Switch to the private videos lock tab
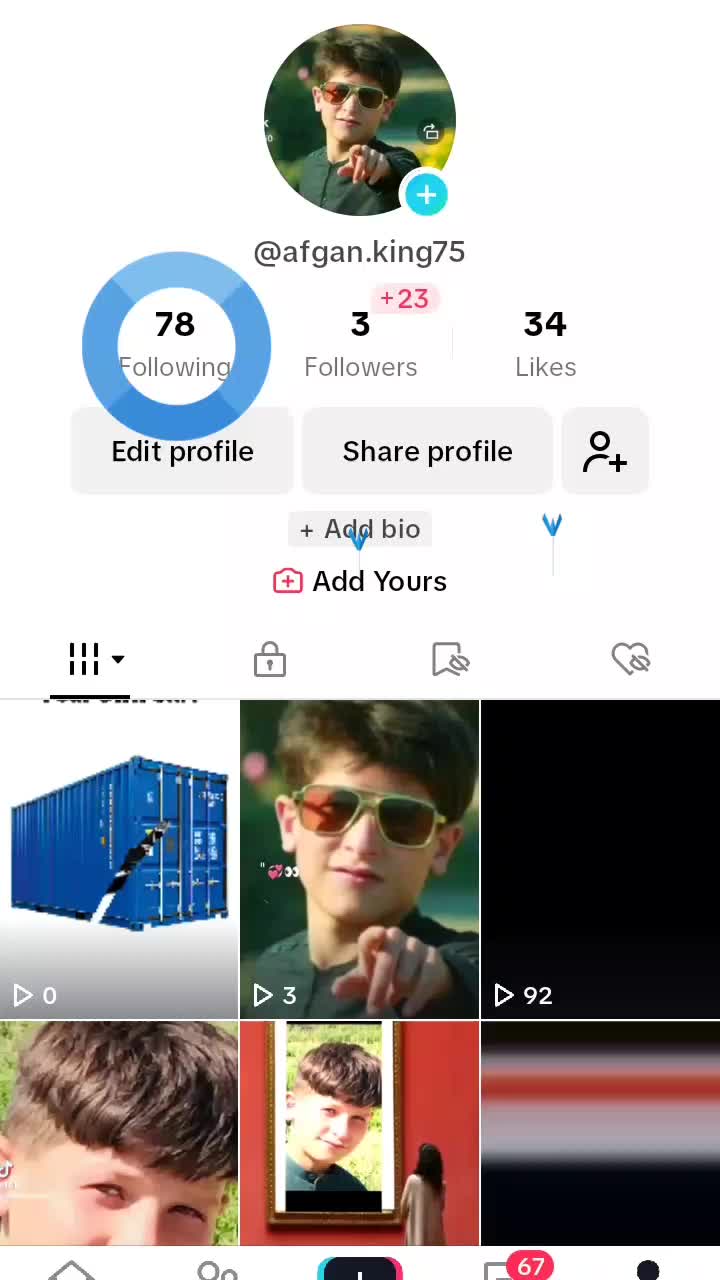 270,659
